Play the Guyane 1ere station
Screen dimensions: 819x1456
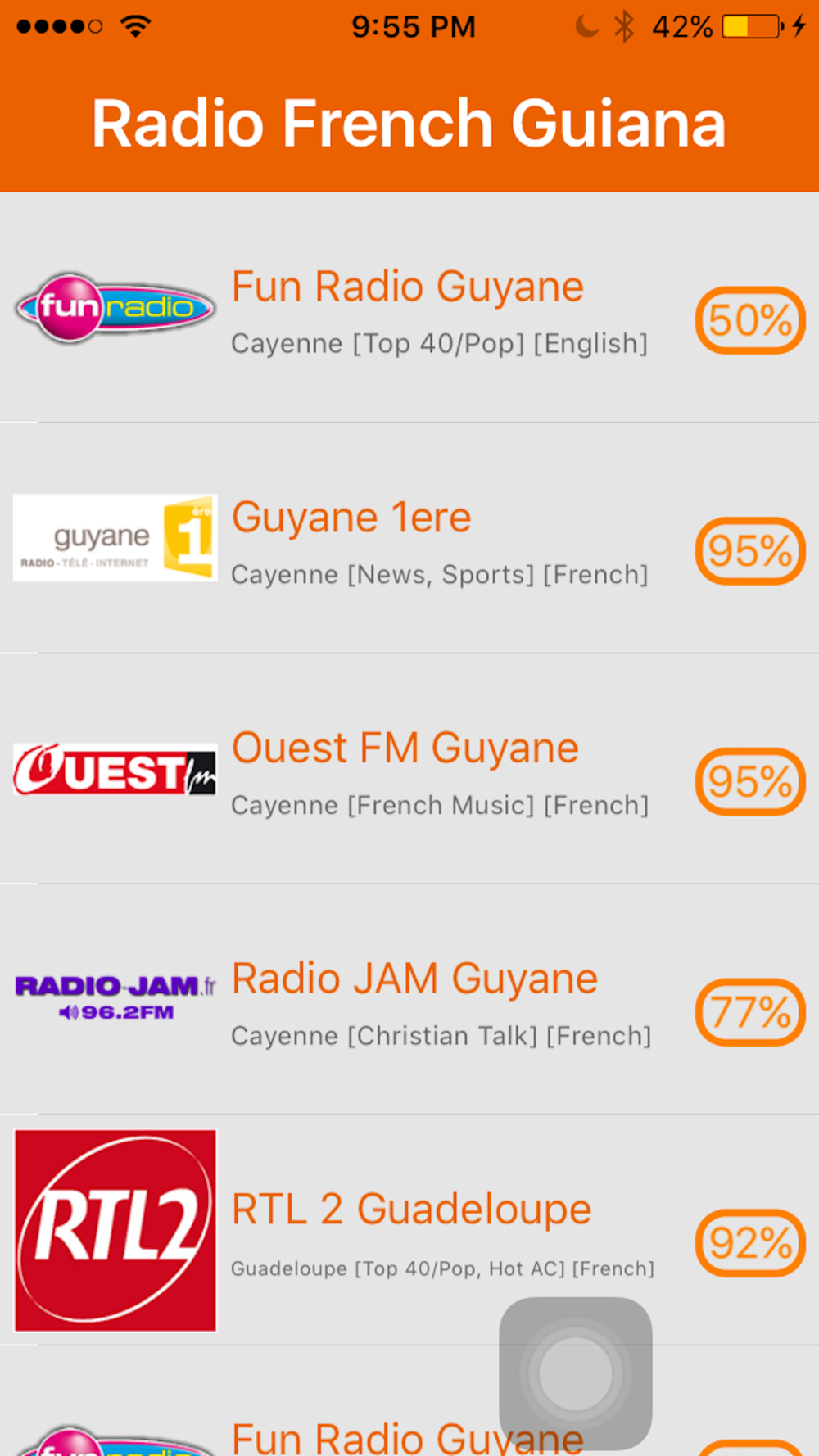point(409,538)
